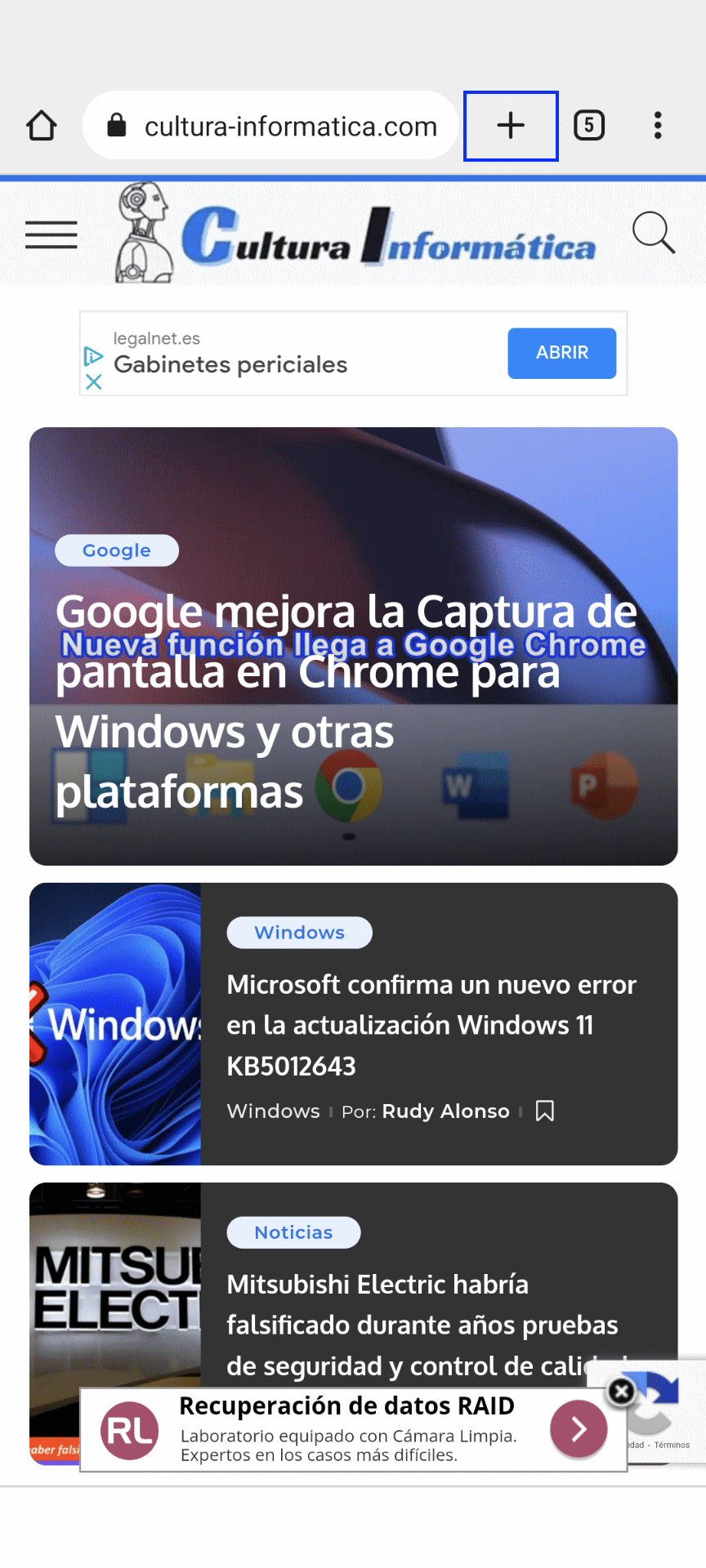The image size is (706, 1568).
Task: Close the Gabinetes periciales ad
Action: [x=94, y=381]
